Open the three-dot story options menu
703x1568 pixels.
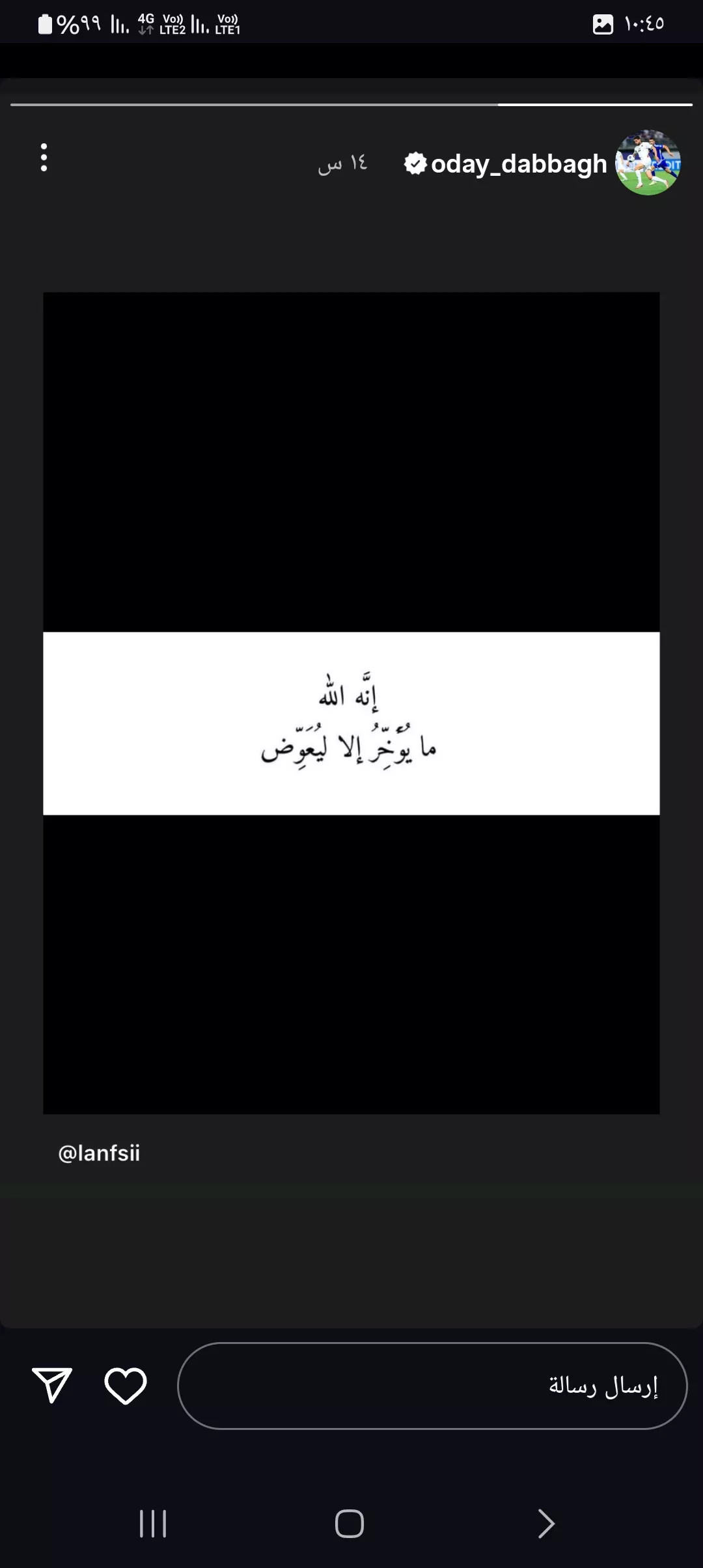(x=44, y=158)
